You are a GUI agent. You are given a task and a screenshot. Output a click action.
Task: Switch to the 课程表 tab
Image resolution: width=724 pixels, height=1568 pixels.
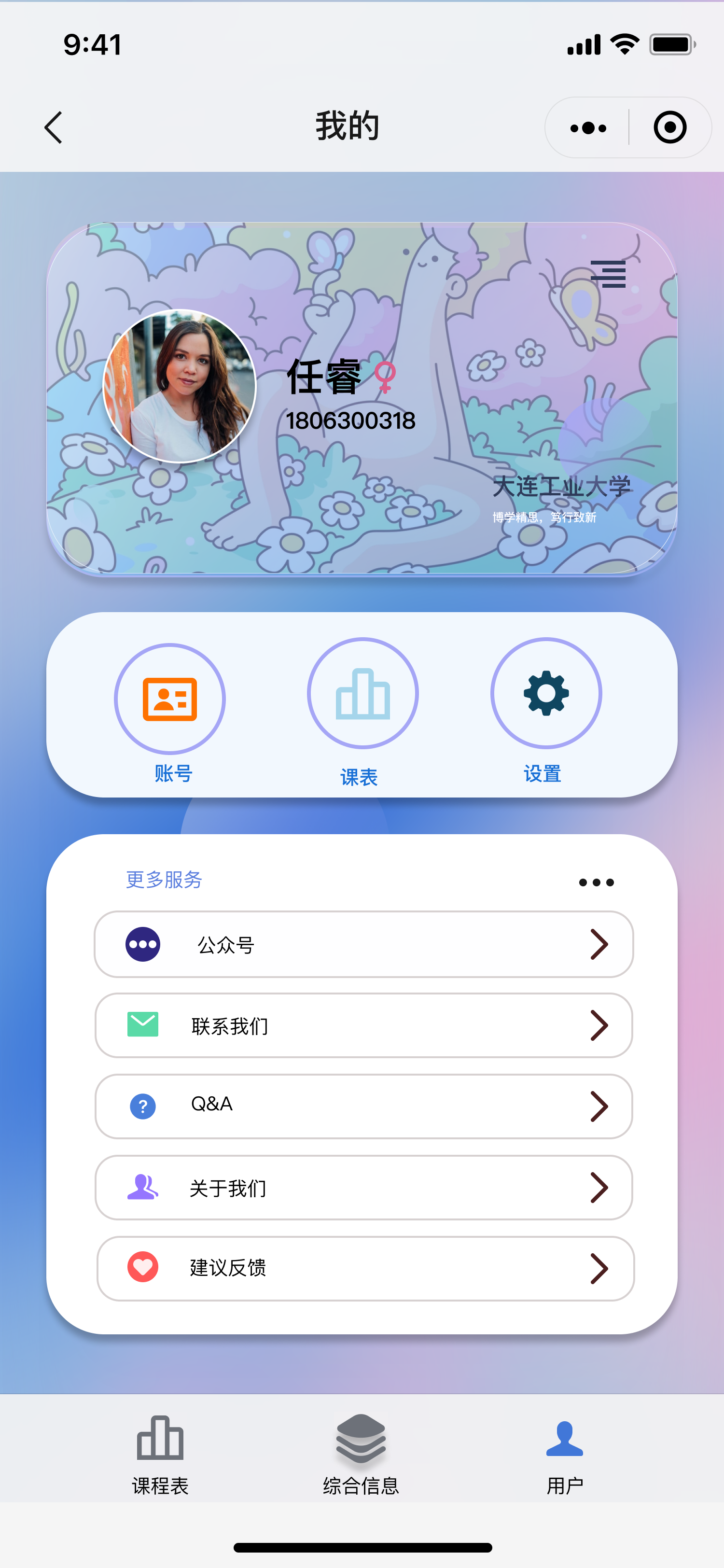tap(160, 1455)
